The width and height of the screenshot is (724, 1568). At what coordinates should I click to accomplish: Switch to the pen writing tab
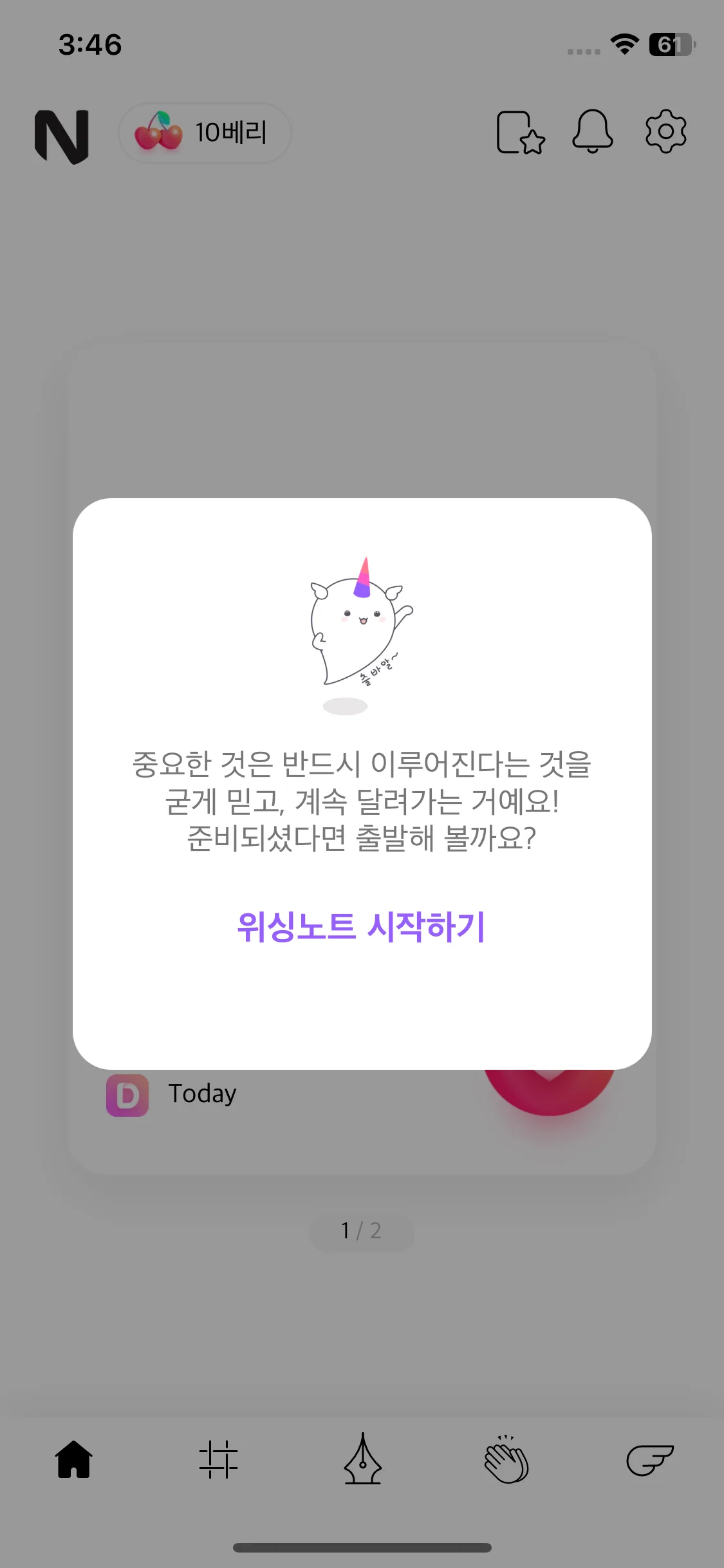362,1459
